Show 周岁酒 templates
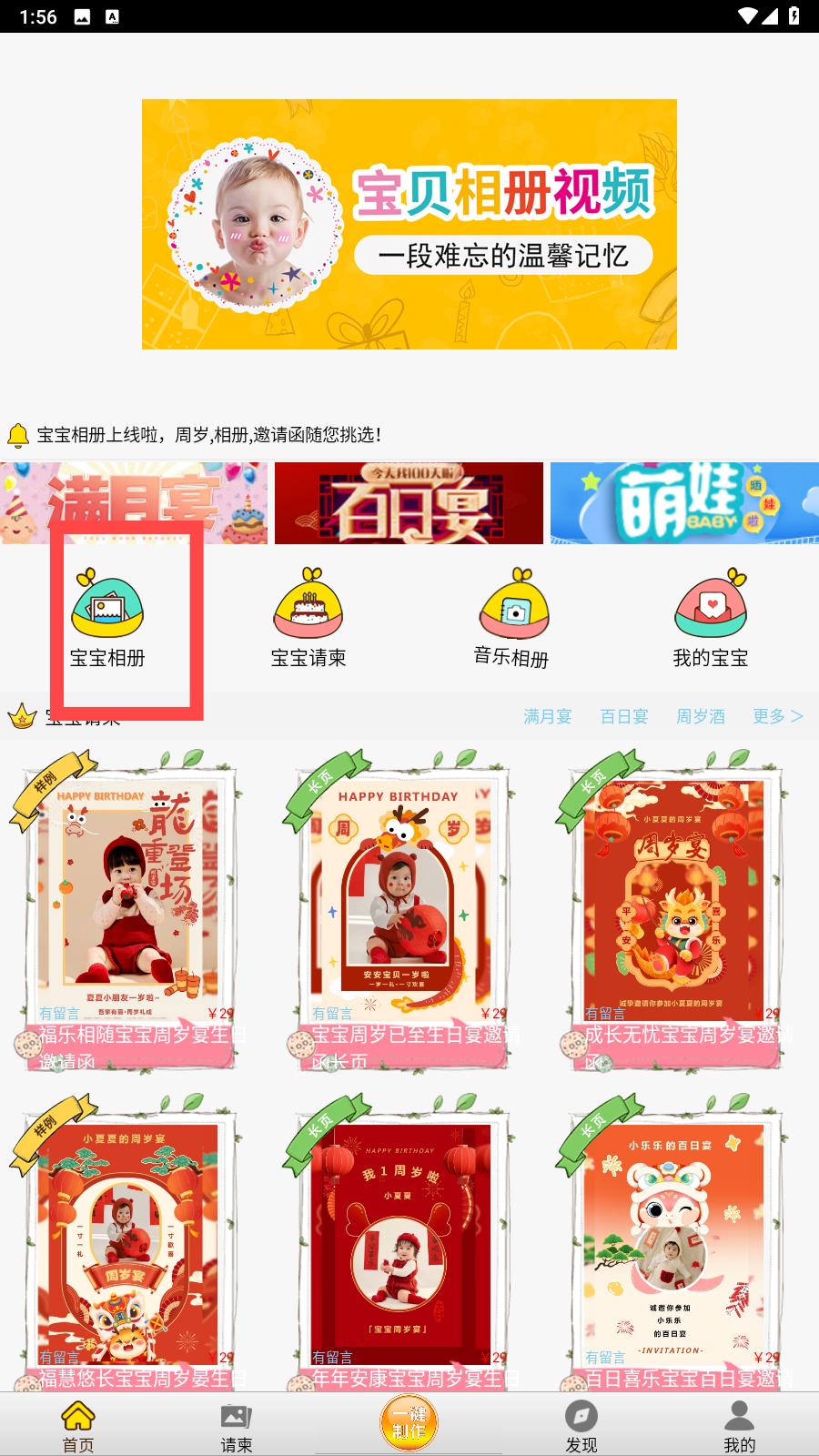The width and height of the screenshot is (819, 1456). [x=701, y=716]
